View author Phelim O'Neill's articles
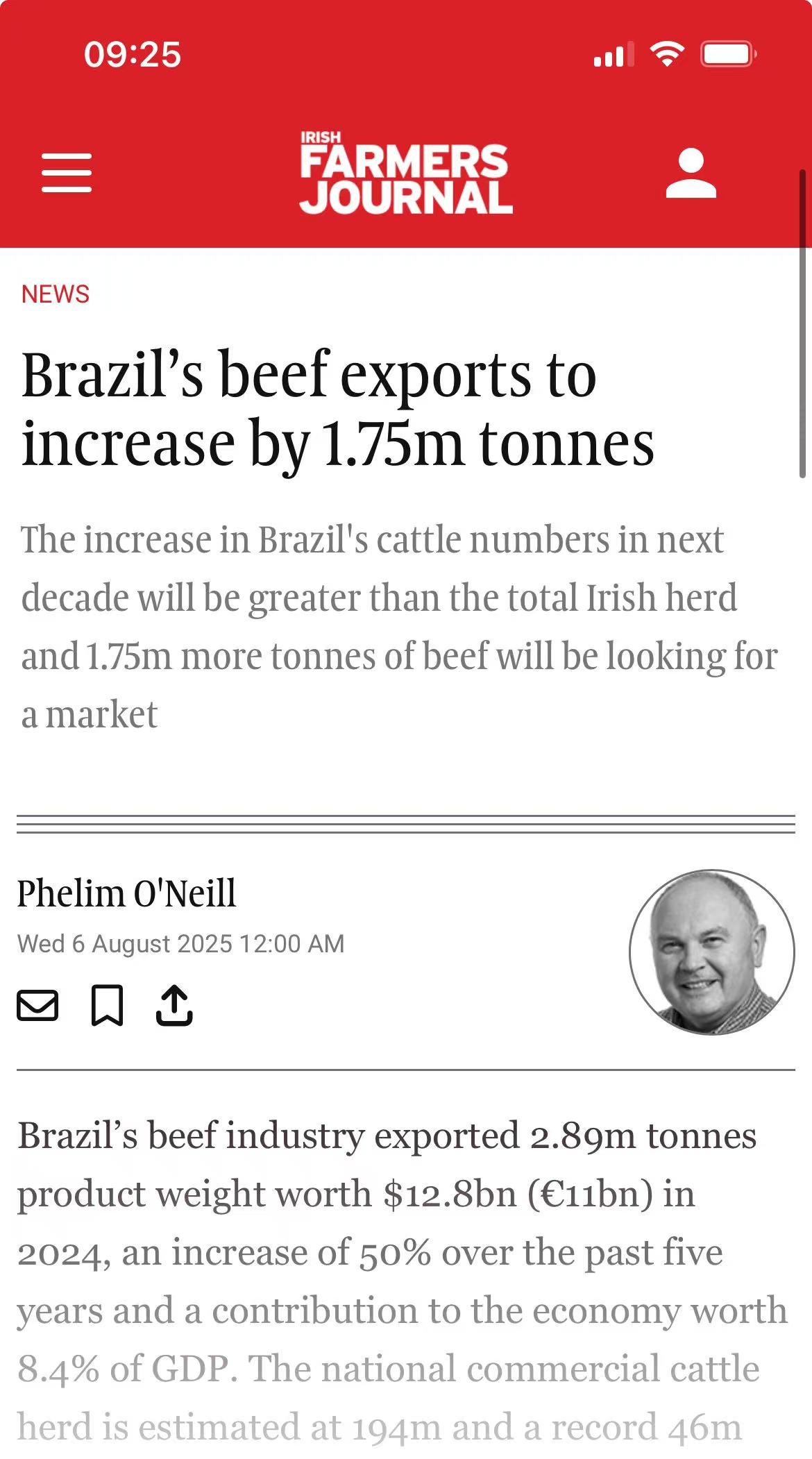The height and width of the screenshot is (1459, 812). click(x=126, y=893)
